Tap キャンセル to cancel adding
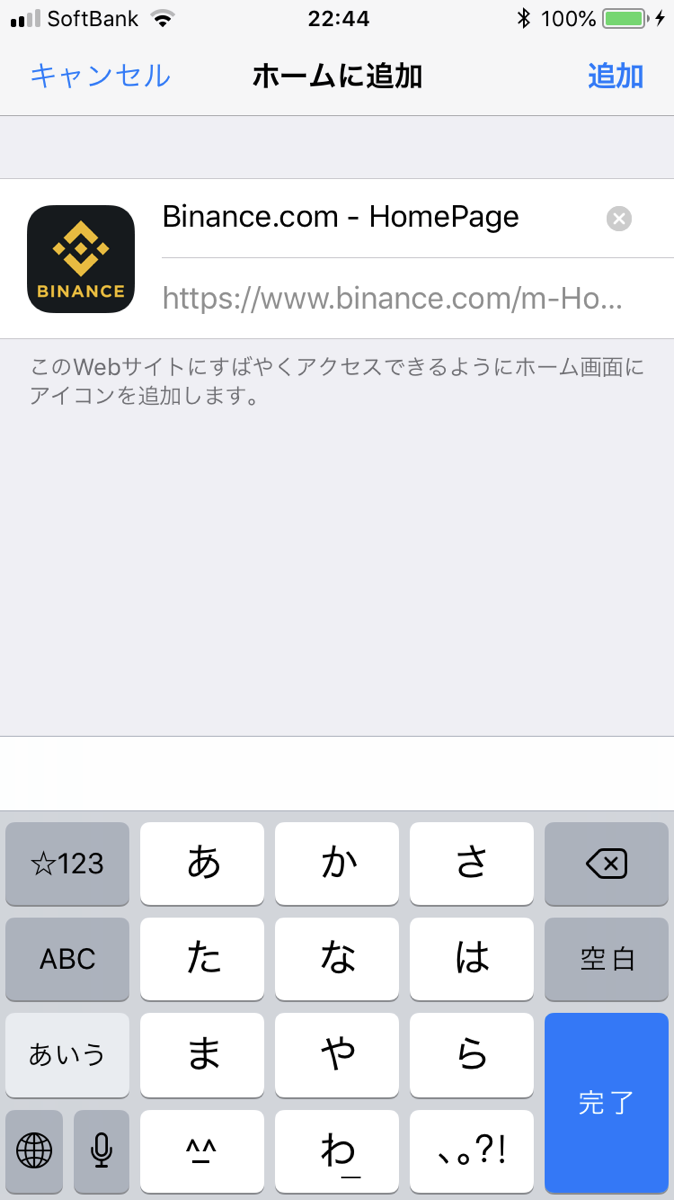Screen dimensions: 674x1200 (100, 76)
